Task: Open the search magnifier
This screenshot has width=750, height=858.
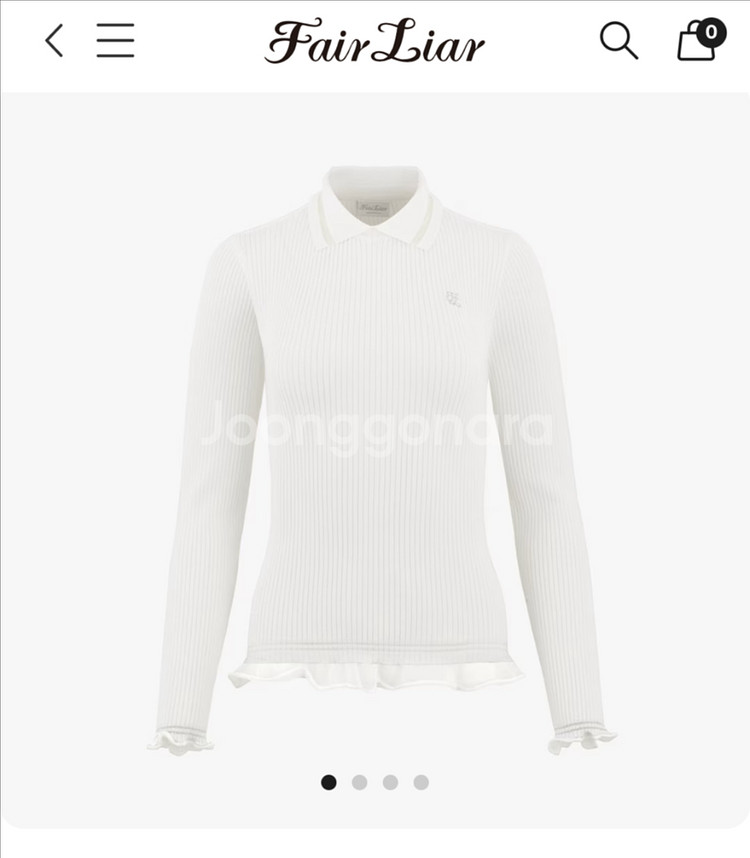Action: (618, 41)
